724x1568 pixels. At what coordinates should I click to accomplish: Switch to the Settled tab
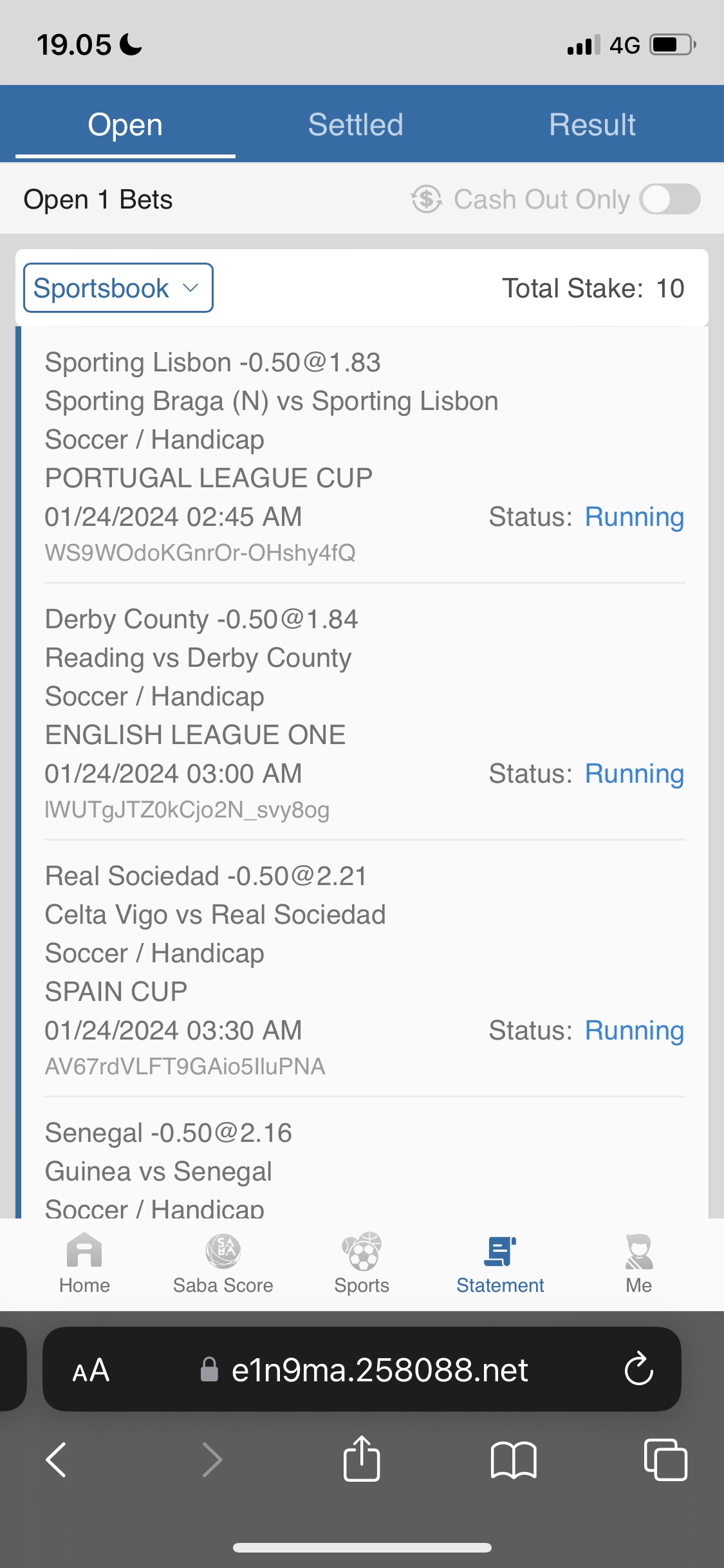(355, 125)
